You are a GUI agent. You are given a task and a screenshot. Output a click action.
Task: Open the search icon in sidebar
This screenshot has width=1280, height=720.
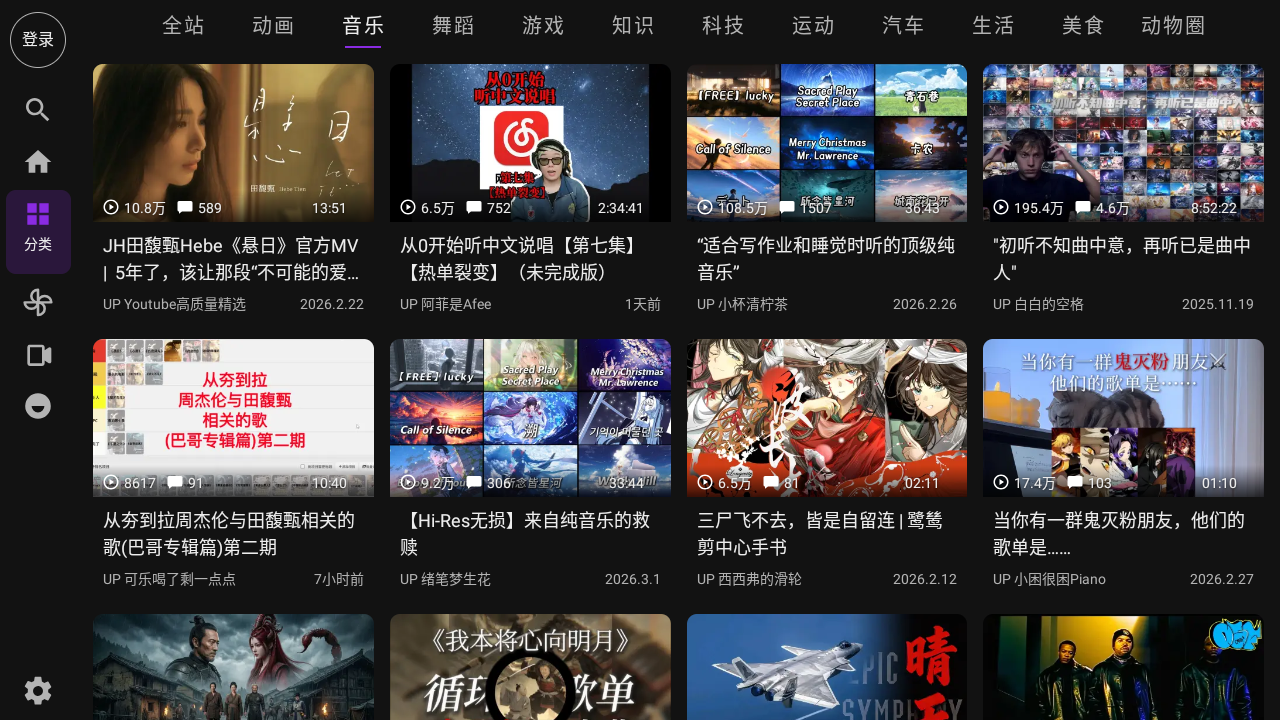point(38,110)
